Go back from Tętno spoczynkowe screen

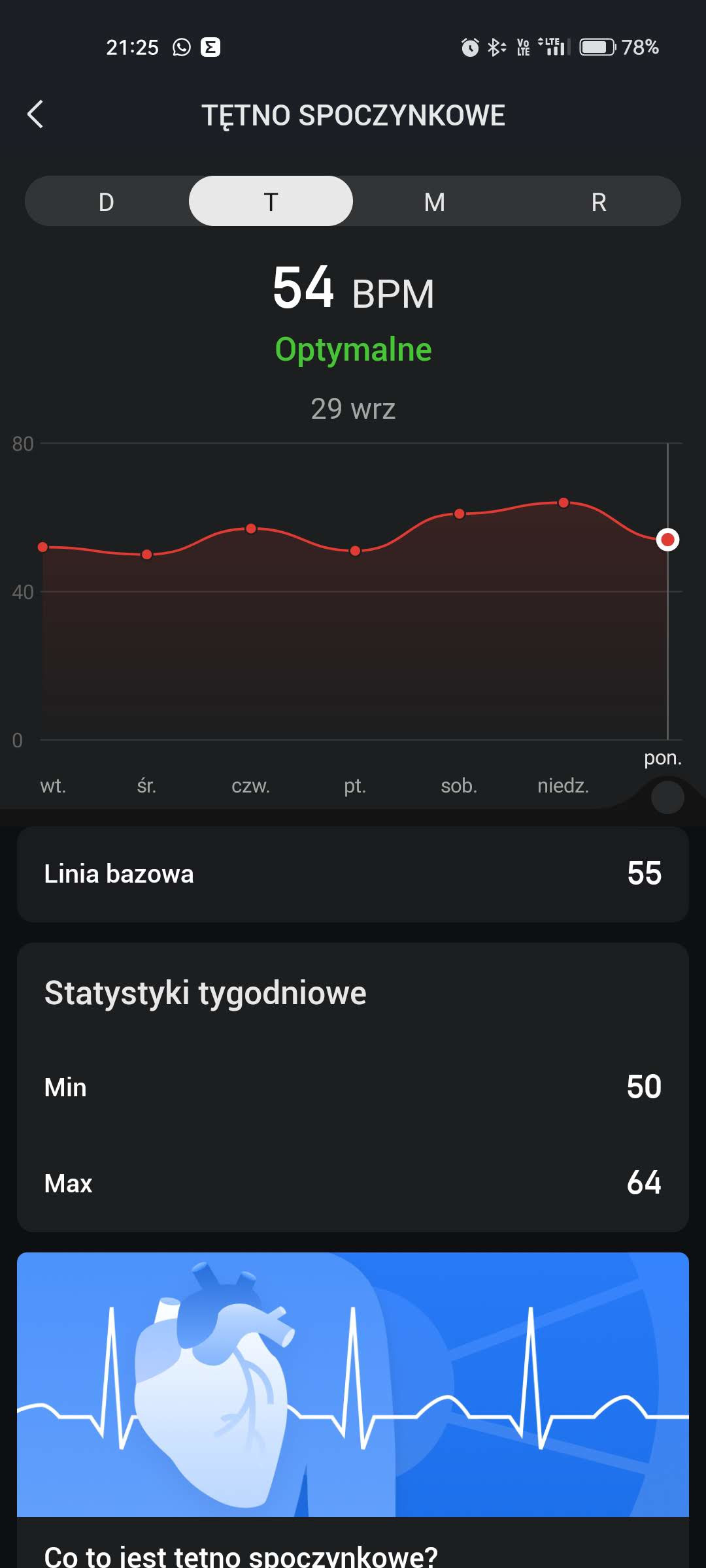pos(36,115)
